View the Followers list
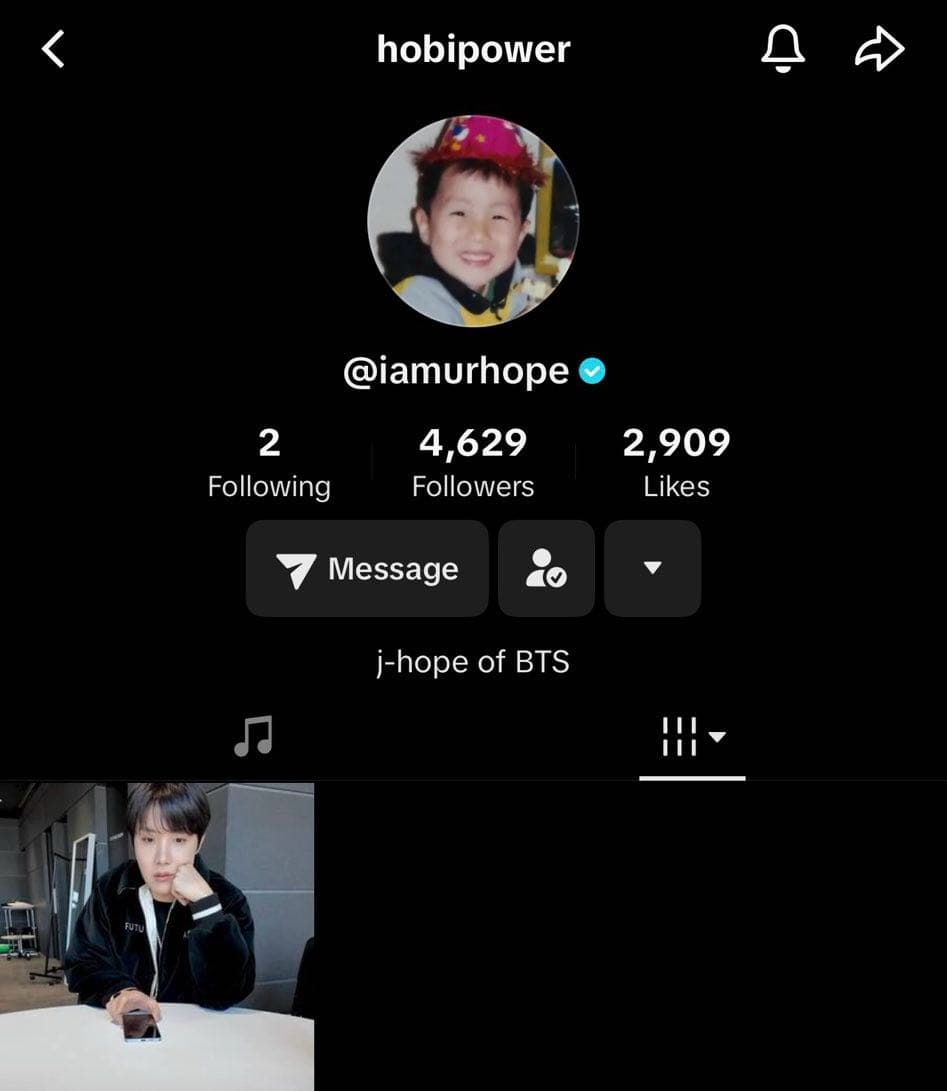The image size is (947, 1091). point(473,462)
